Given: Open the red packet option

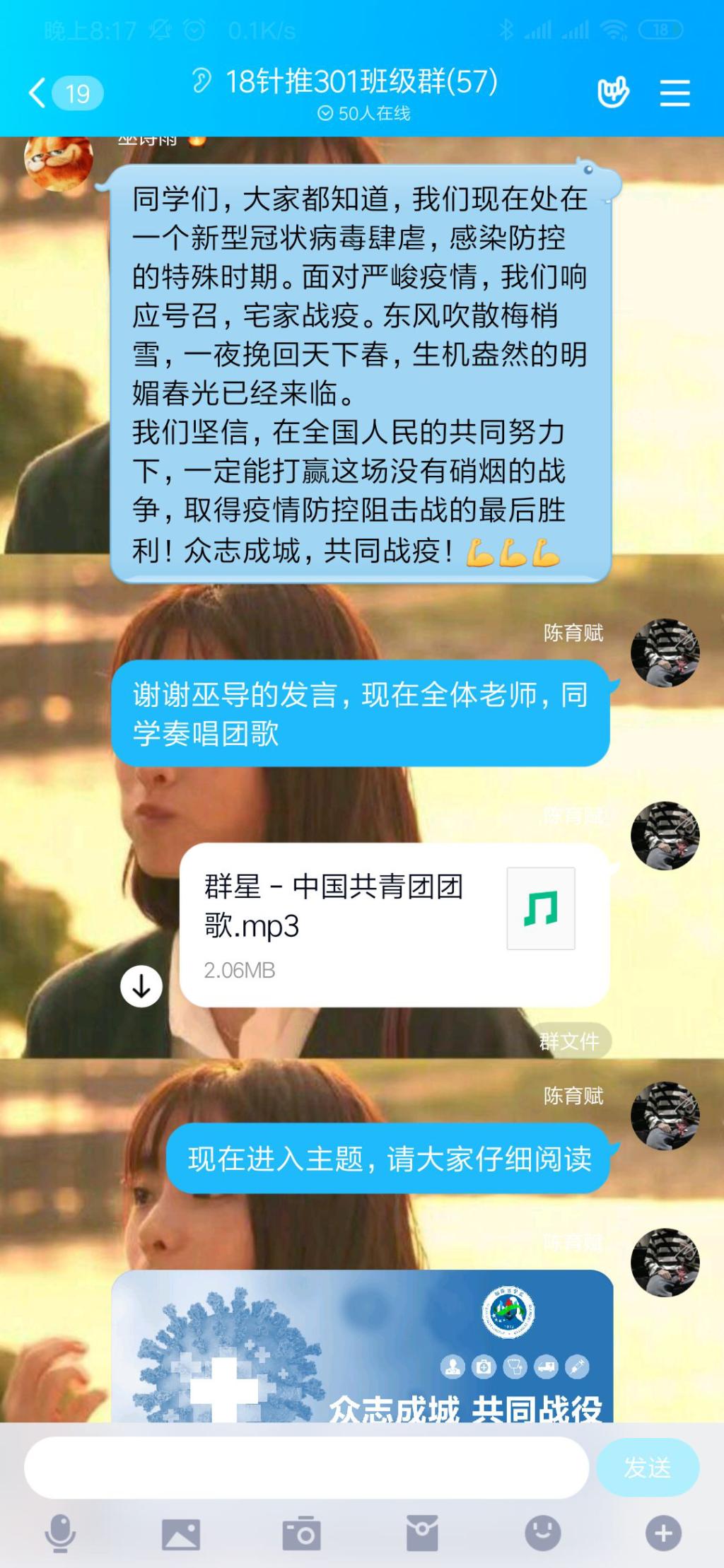Looking at the screenshot, I should tap(422, 1533).
